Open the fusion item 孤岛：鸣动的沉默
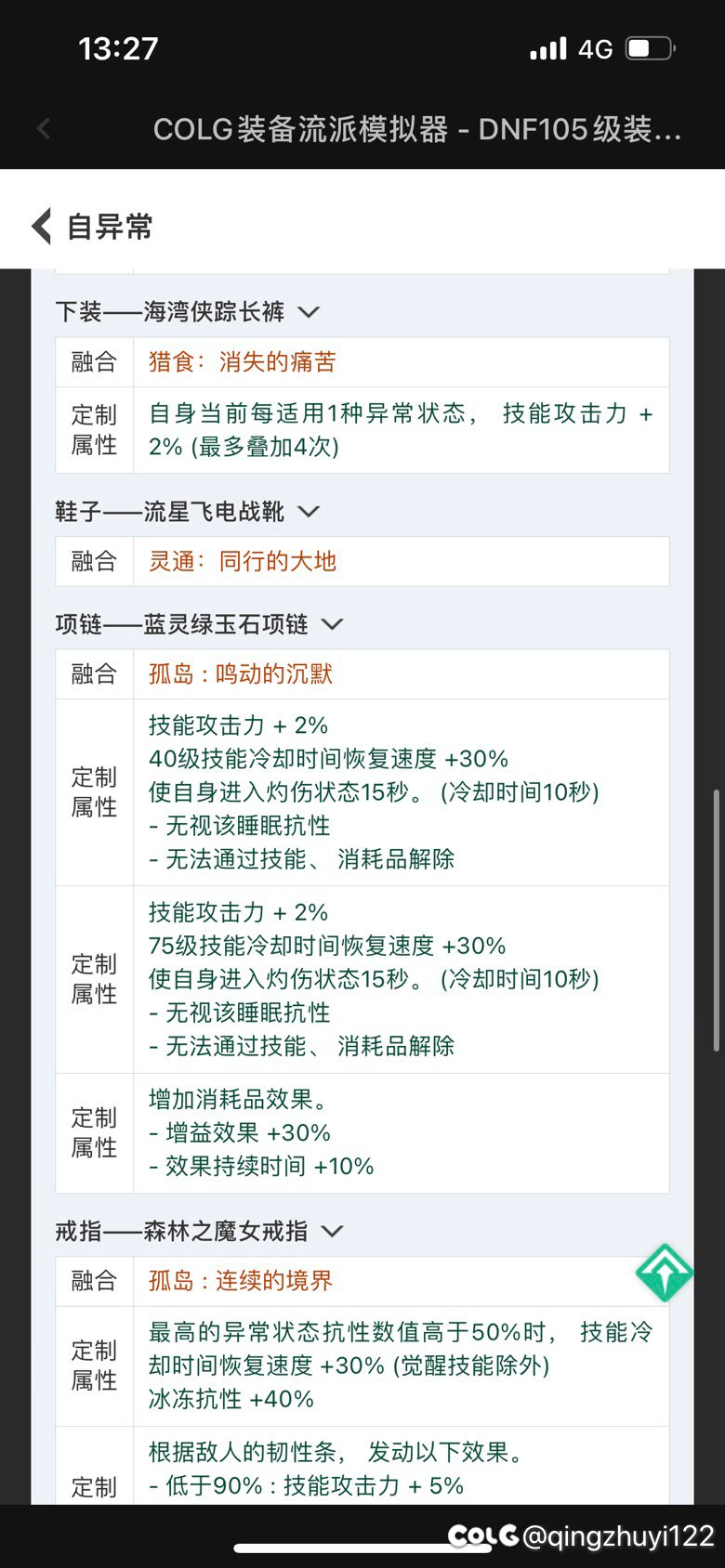Image resolution: width=725 pixels, height=1568 pixels. (x=240, y=674)
